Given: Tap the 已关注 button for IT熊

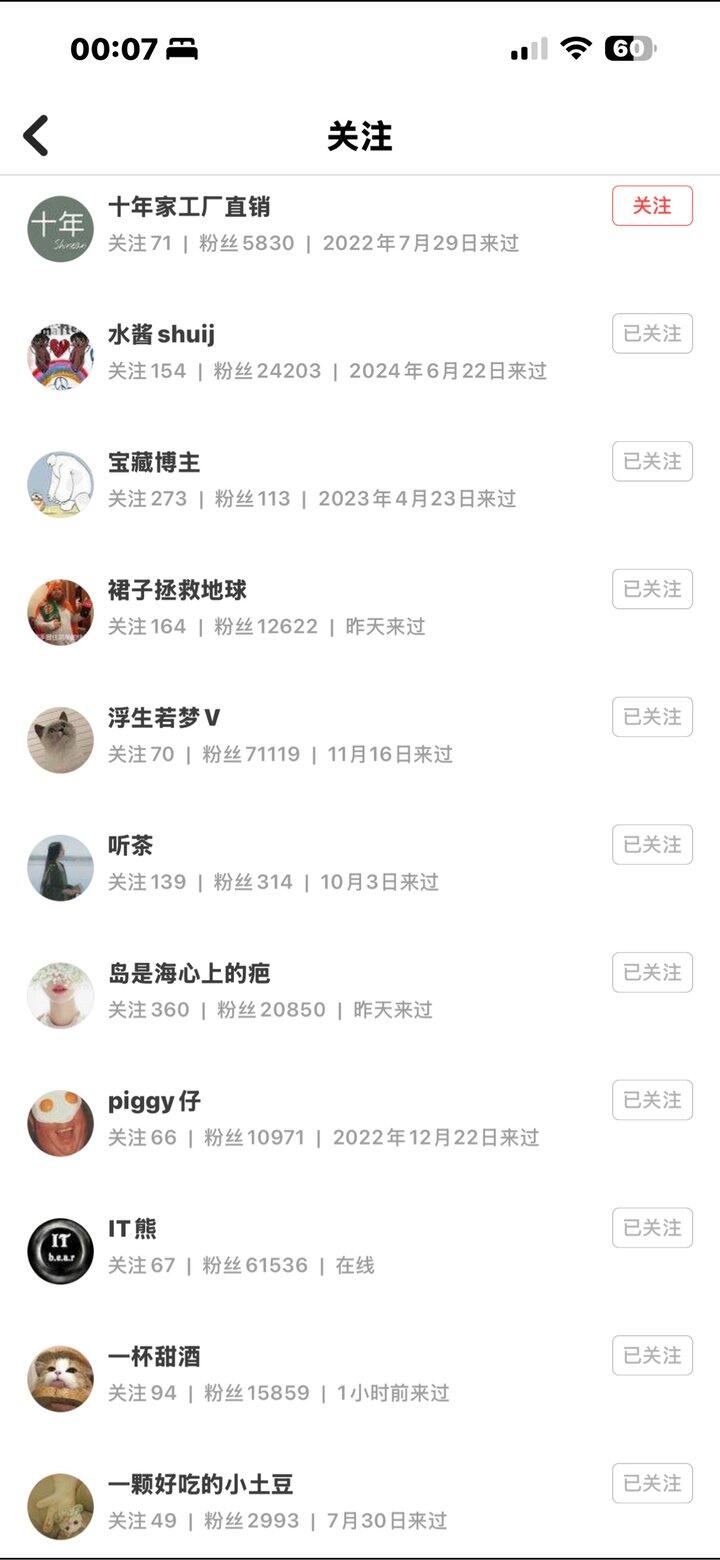Looking at the screenshot, I should click(x=652, y=1228).
